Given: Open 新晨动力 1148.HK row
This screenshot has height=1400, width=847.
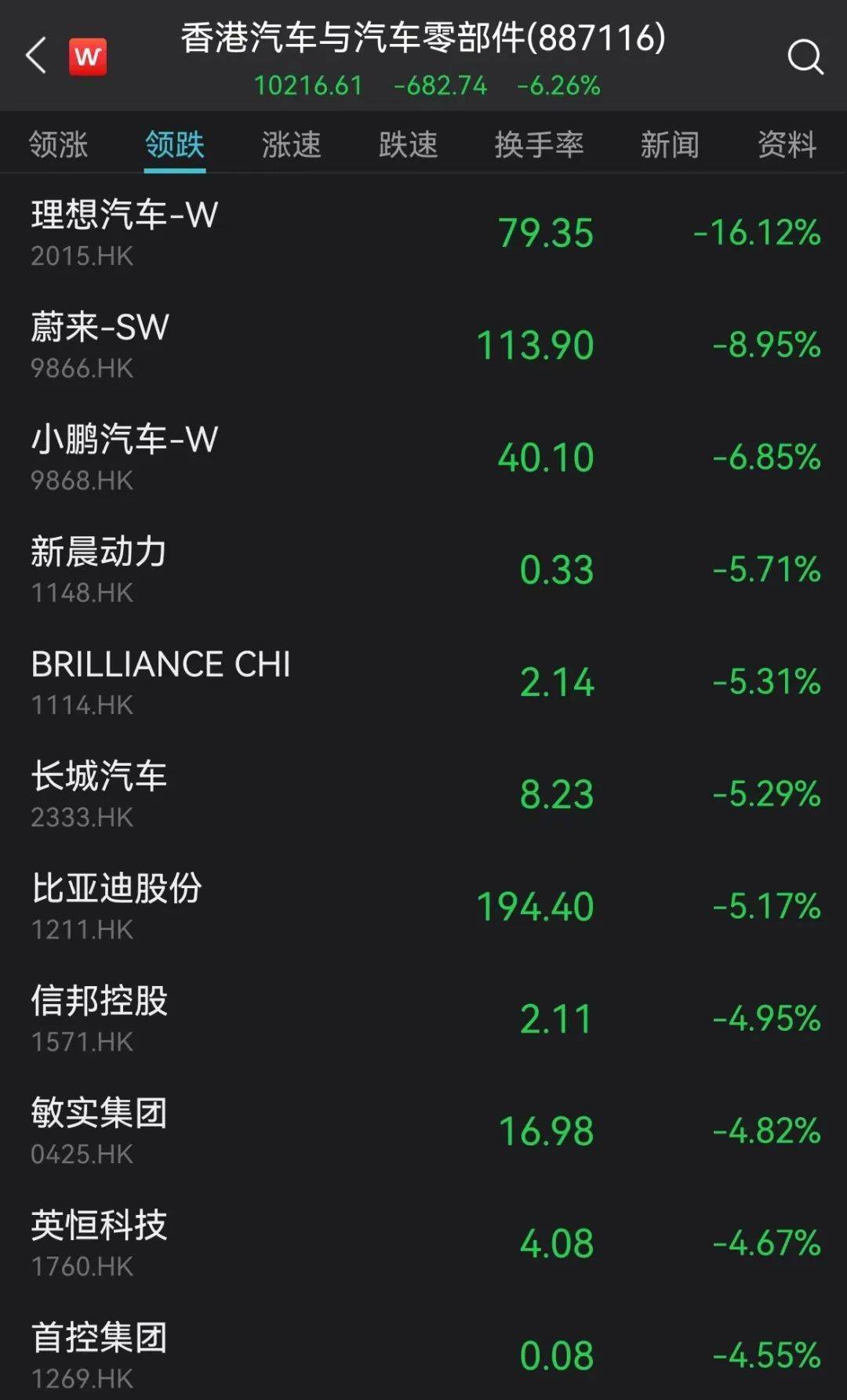Looking at the screenshot, I should click(x=423, y=569).
